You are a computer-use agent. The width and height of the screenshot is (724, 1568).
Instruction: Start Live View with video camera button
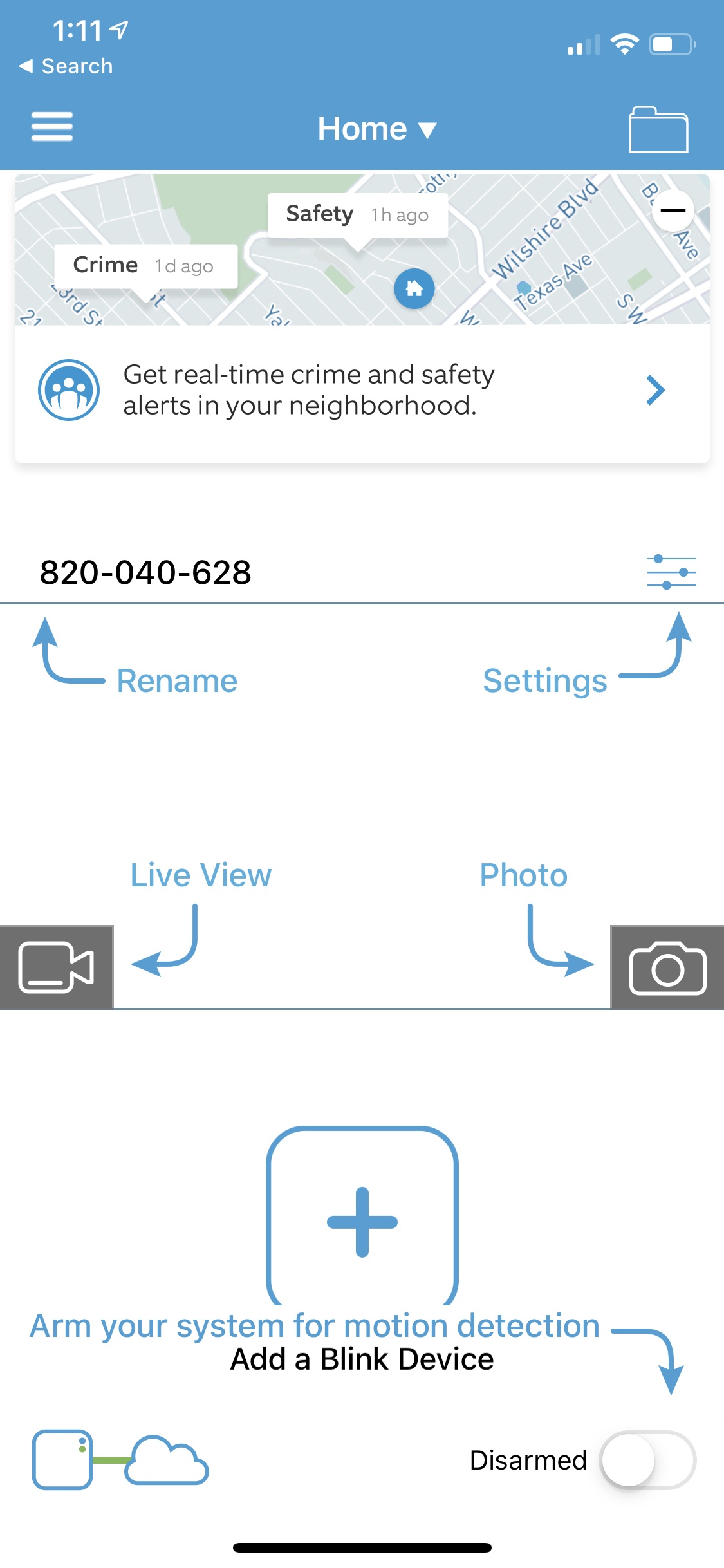point(57,967)
